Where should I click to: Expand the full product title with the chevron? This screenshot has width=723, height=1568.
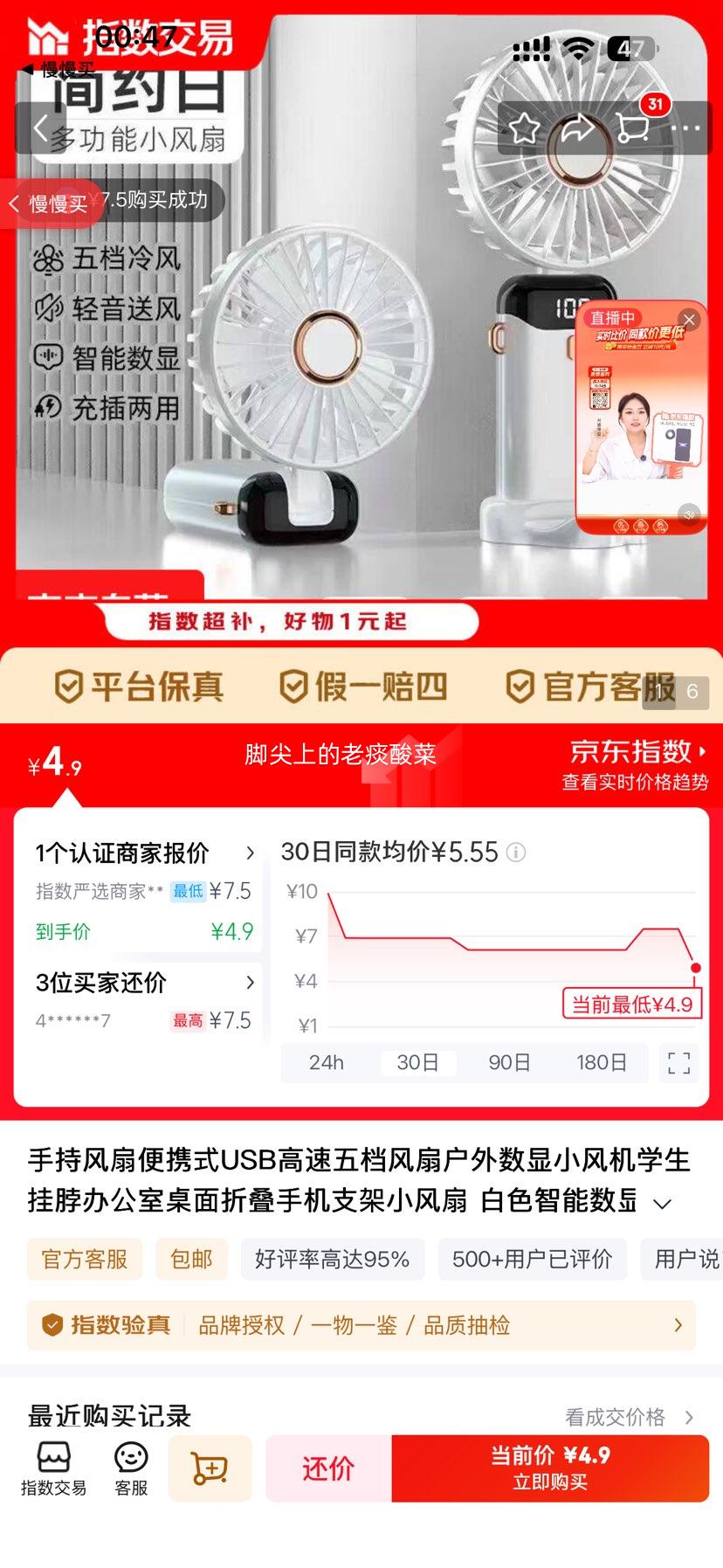coord(664,1204)
